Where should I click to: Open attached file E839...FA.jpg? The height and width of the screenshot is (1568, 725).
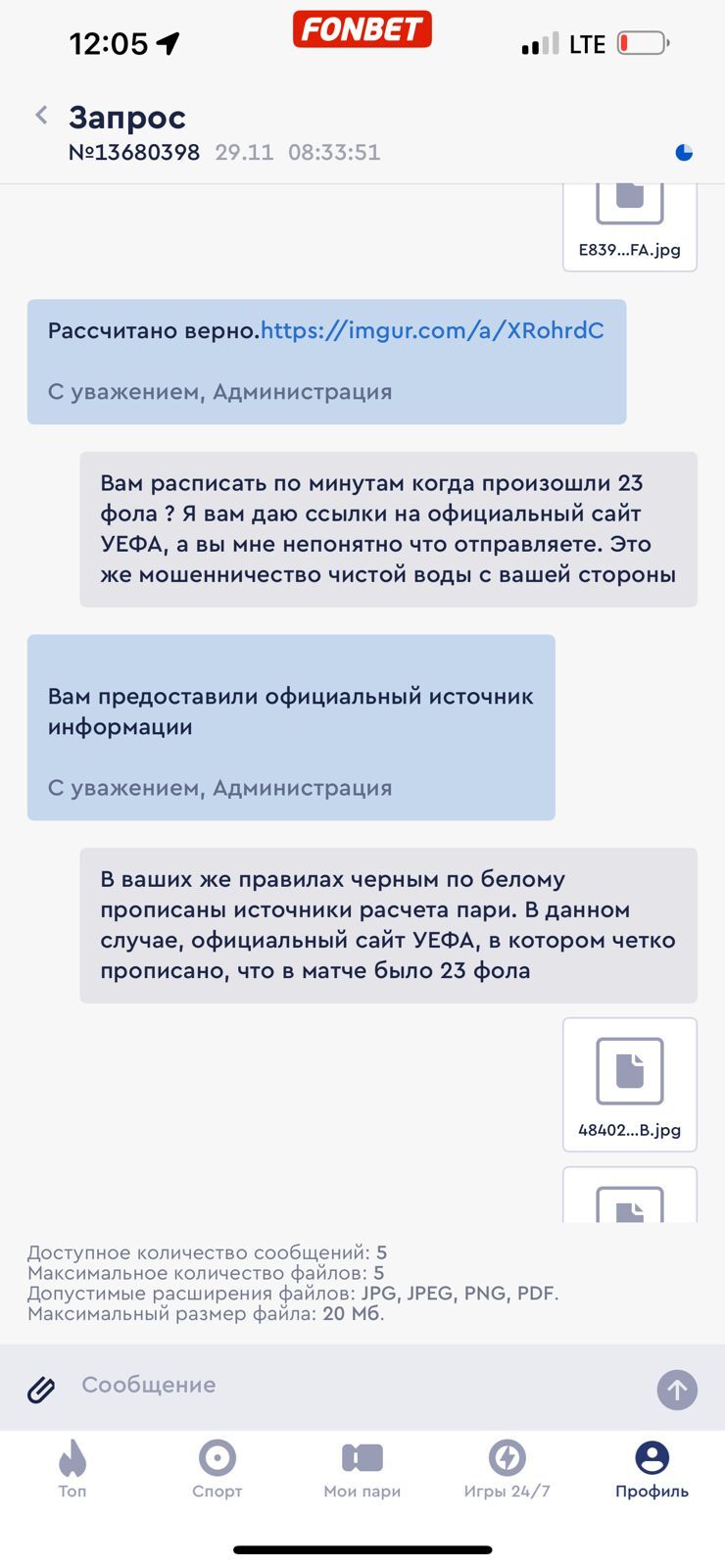click(629, 220)
